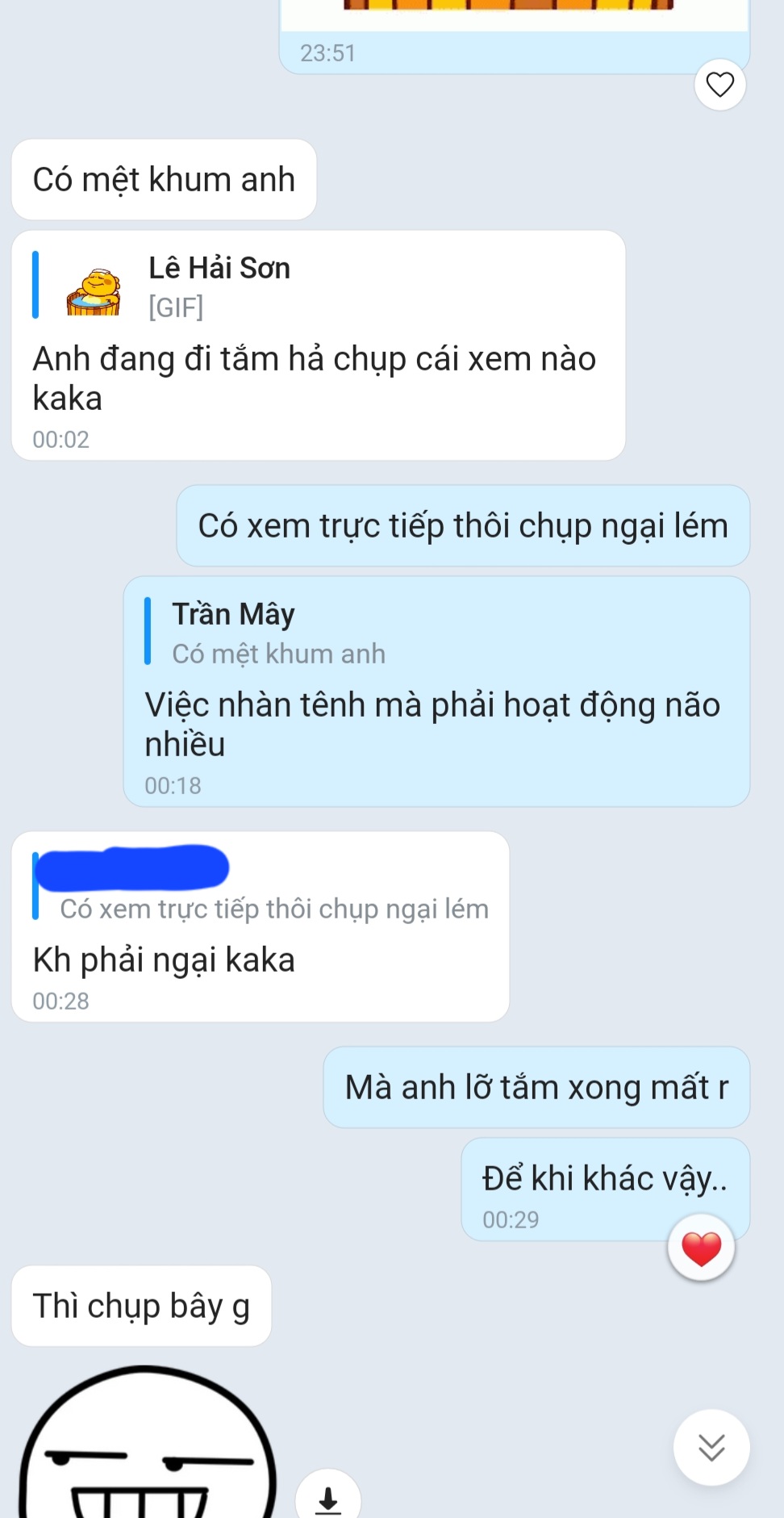
Task: Jump to the latest messages with double-chevron button
Action: pyautogui.click(x=711, y=1447)
